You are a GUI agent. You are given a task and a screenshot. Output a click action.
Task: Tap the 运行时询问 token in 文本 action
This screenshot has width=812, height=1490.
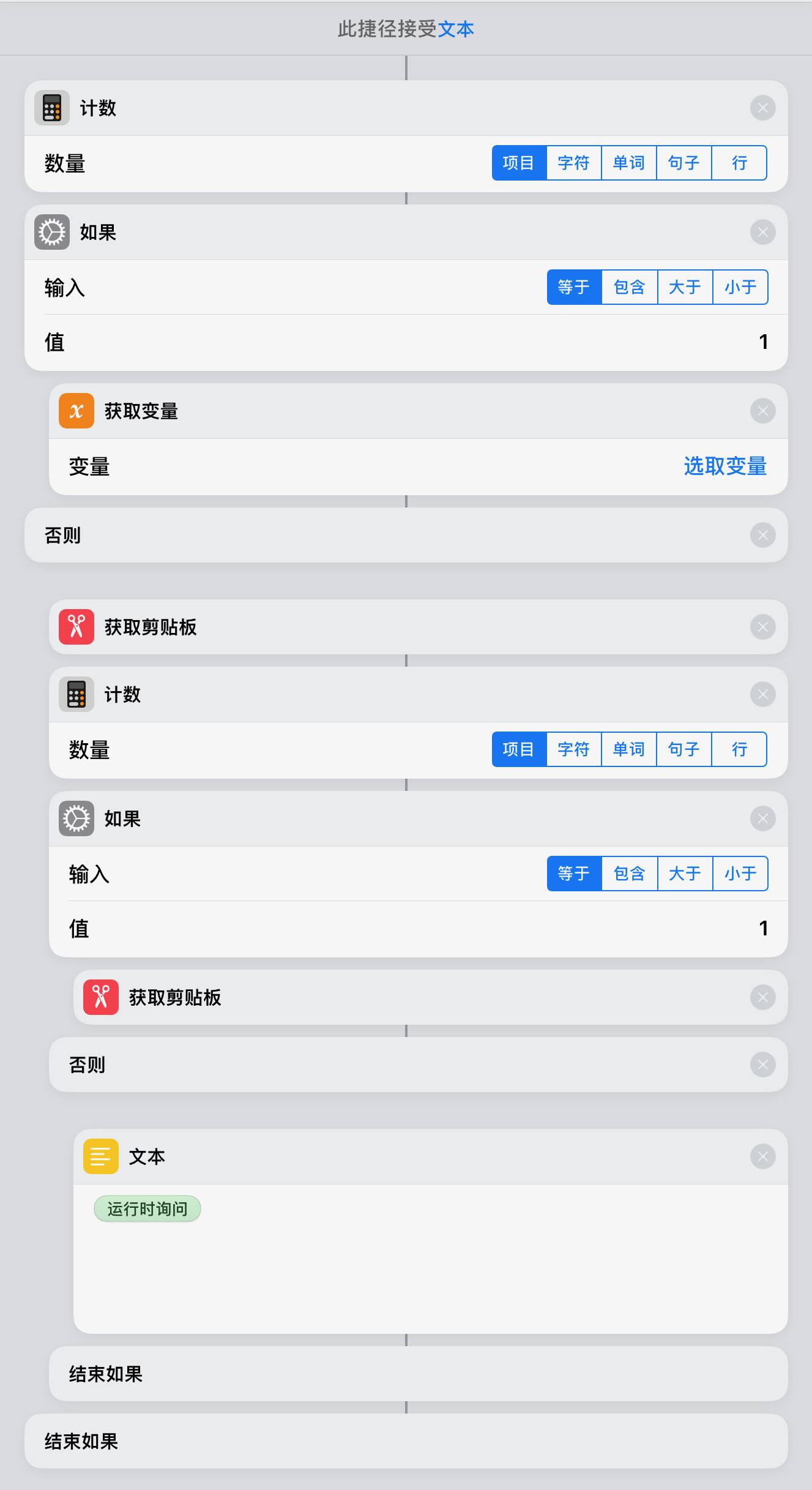(x=147, y=1209)
